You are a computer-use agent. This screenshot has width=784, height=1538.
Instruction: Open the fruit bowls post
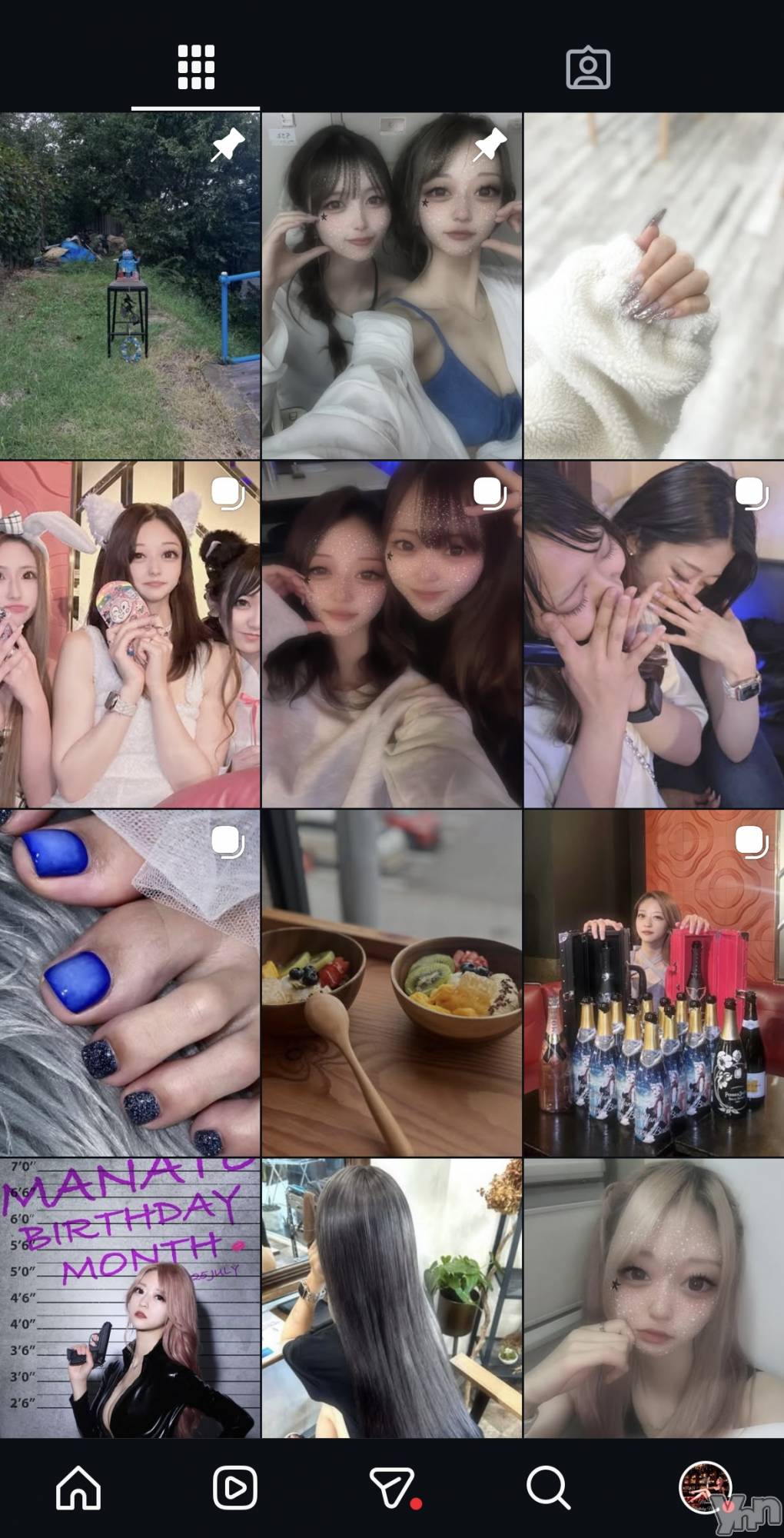(391, 983)
